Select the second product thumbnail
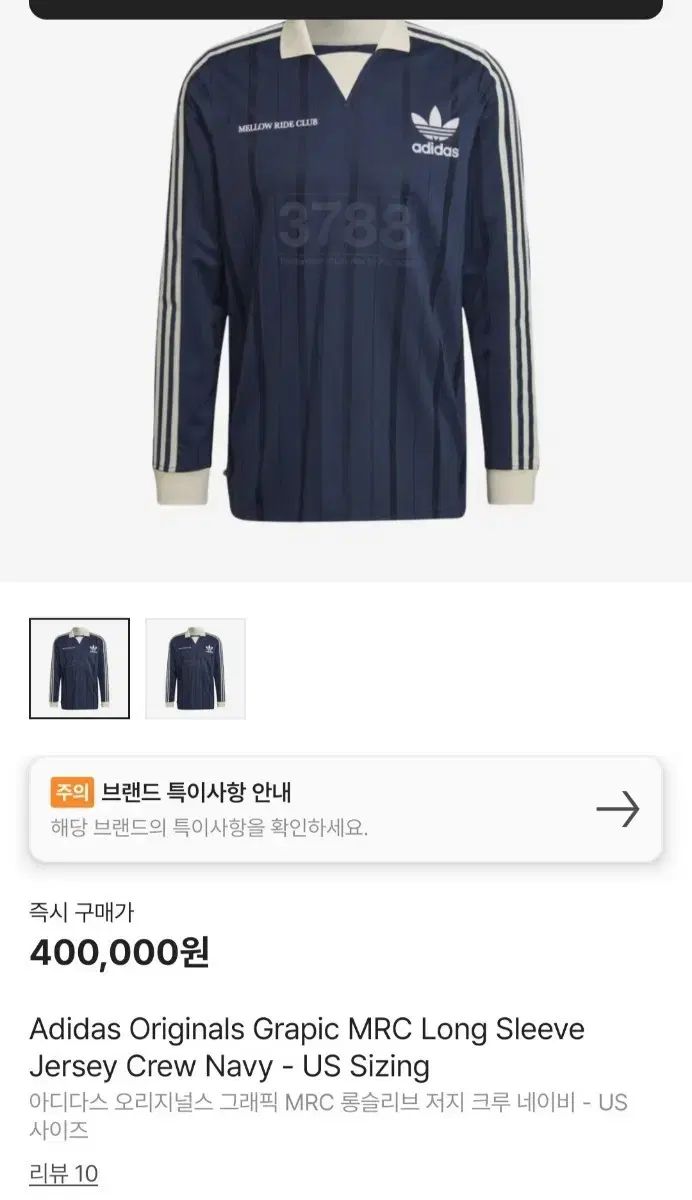The height and width of the screenshot is (1200, 692). (x=195, y=668)
